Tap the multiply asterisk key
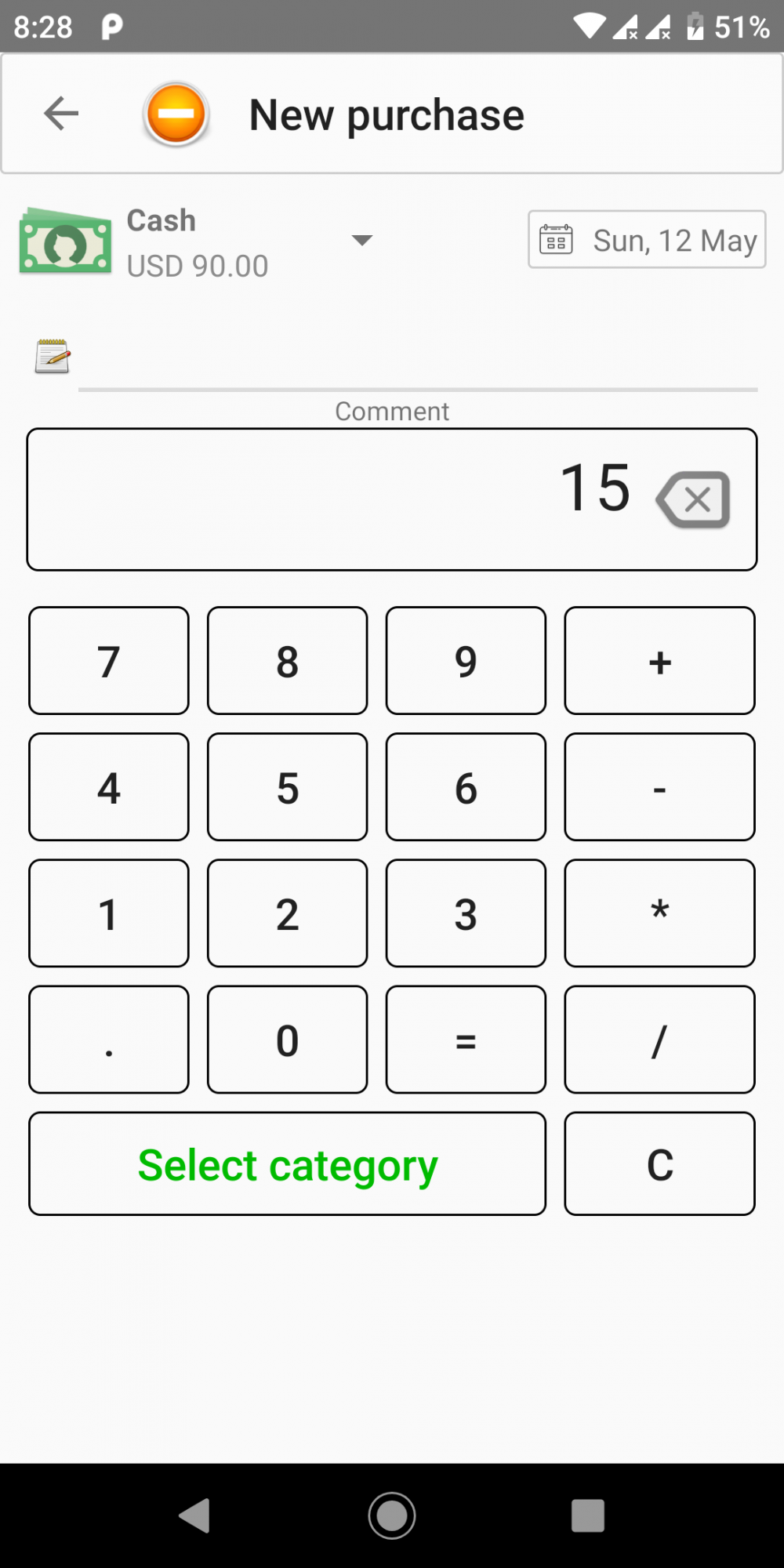The height and width of the screenshot is (1568, 784). click(x=659, y=913)
